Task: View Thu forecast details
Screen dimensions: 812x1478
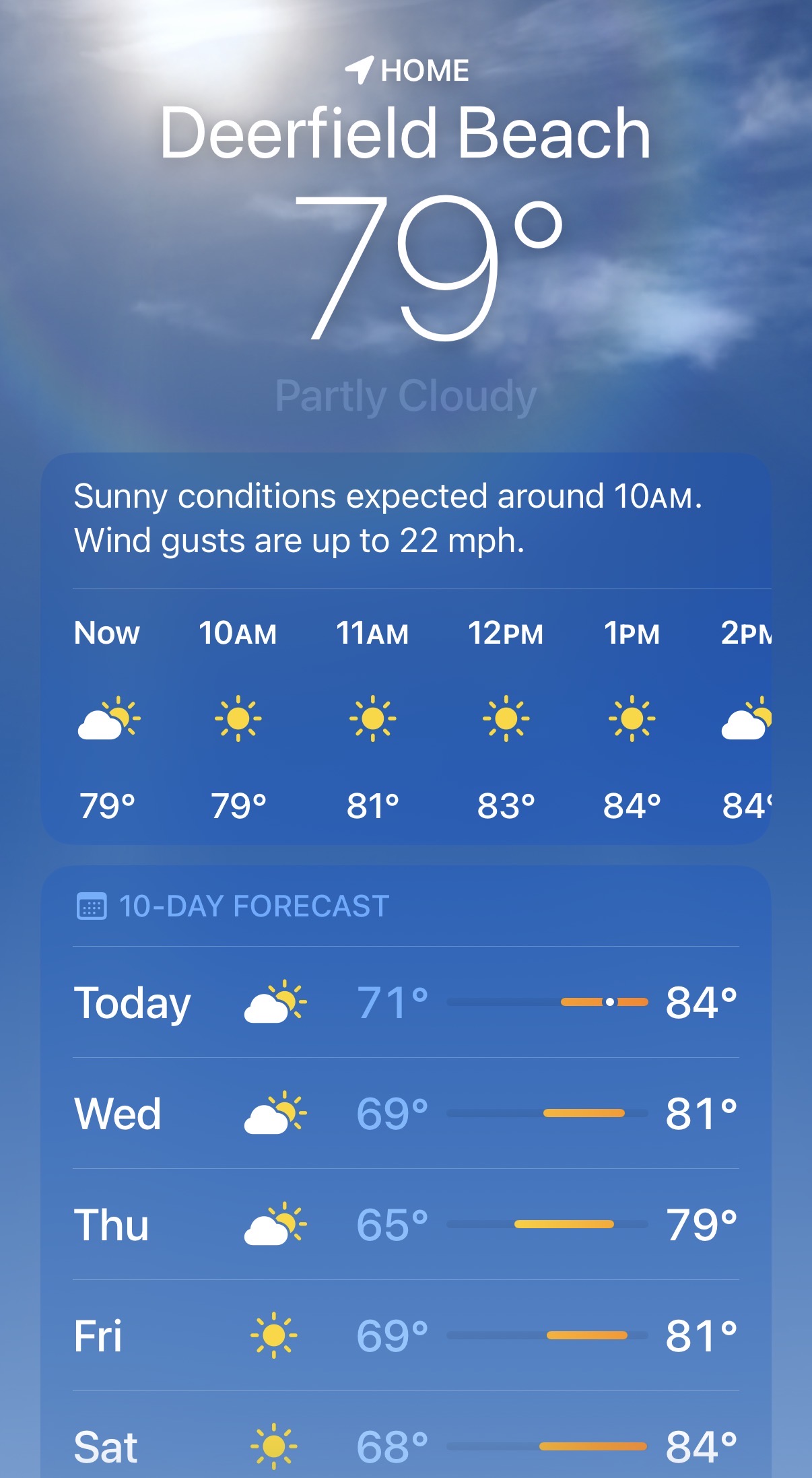Action: click(405, 1224)
